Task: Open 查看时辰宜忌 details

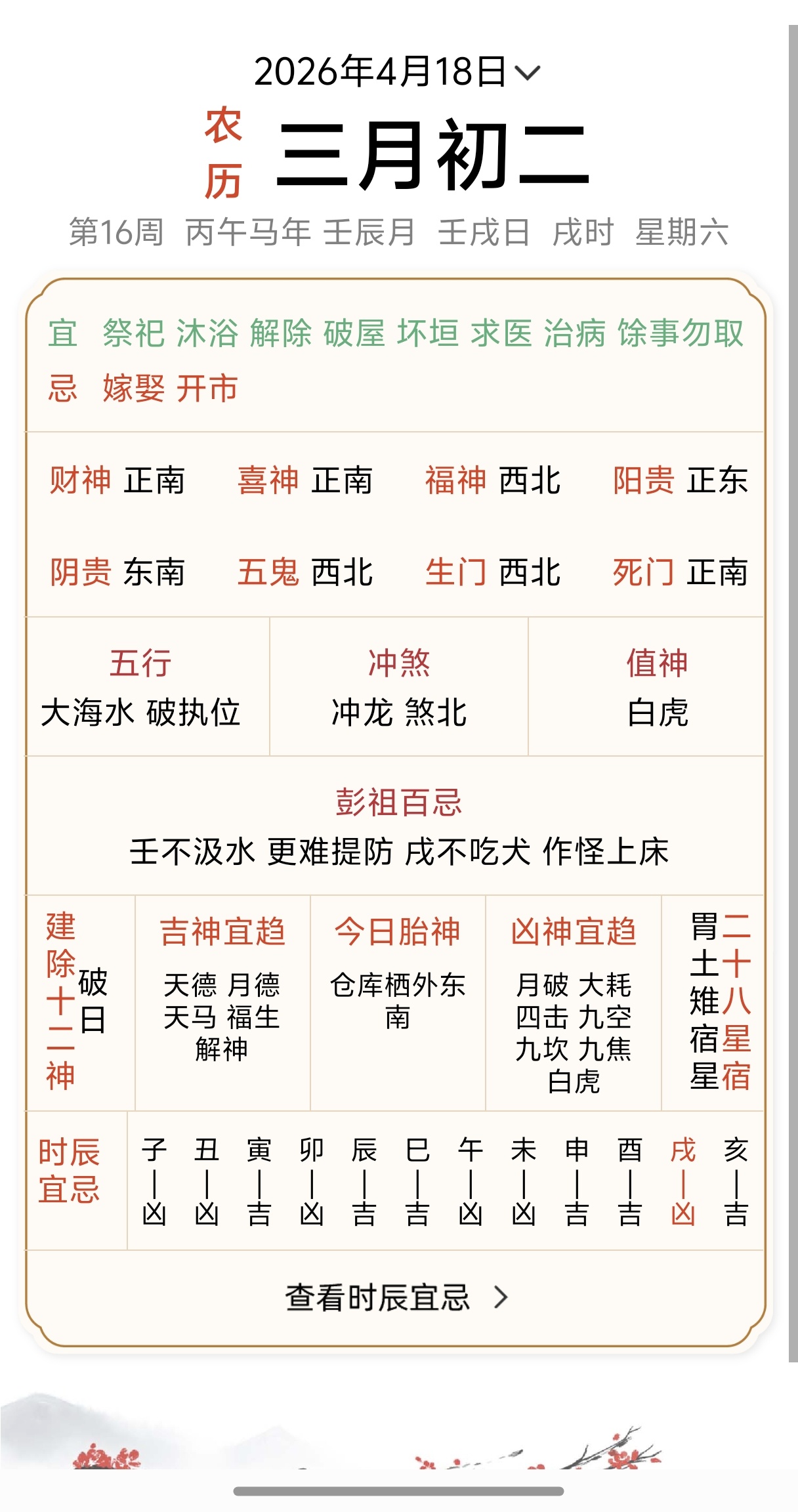Action: point(396,1297)
